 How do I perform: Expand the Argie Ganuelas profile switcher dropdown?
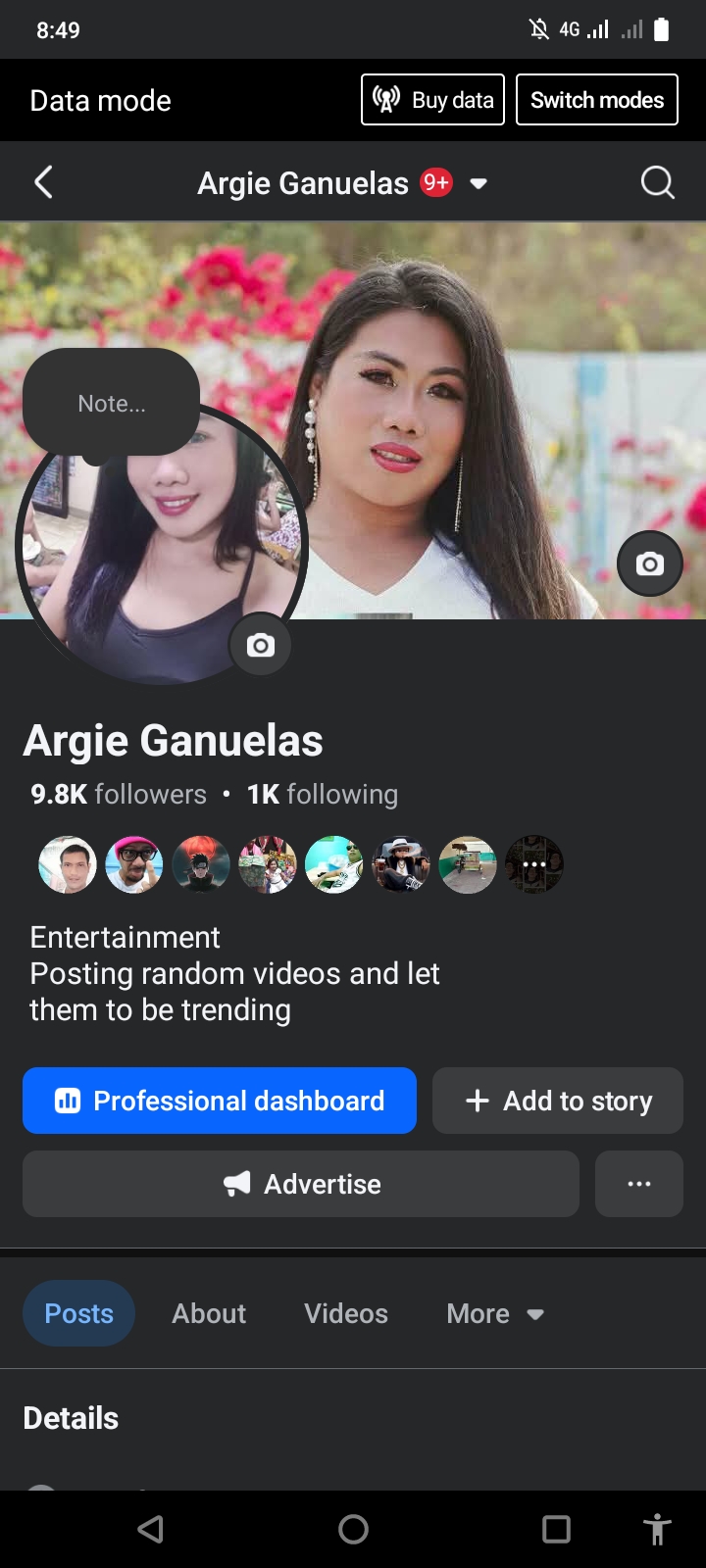point(479,183)
